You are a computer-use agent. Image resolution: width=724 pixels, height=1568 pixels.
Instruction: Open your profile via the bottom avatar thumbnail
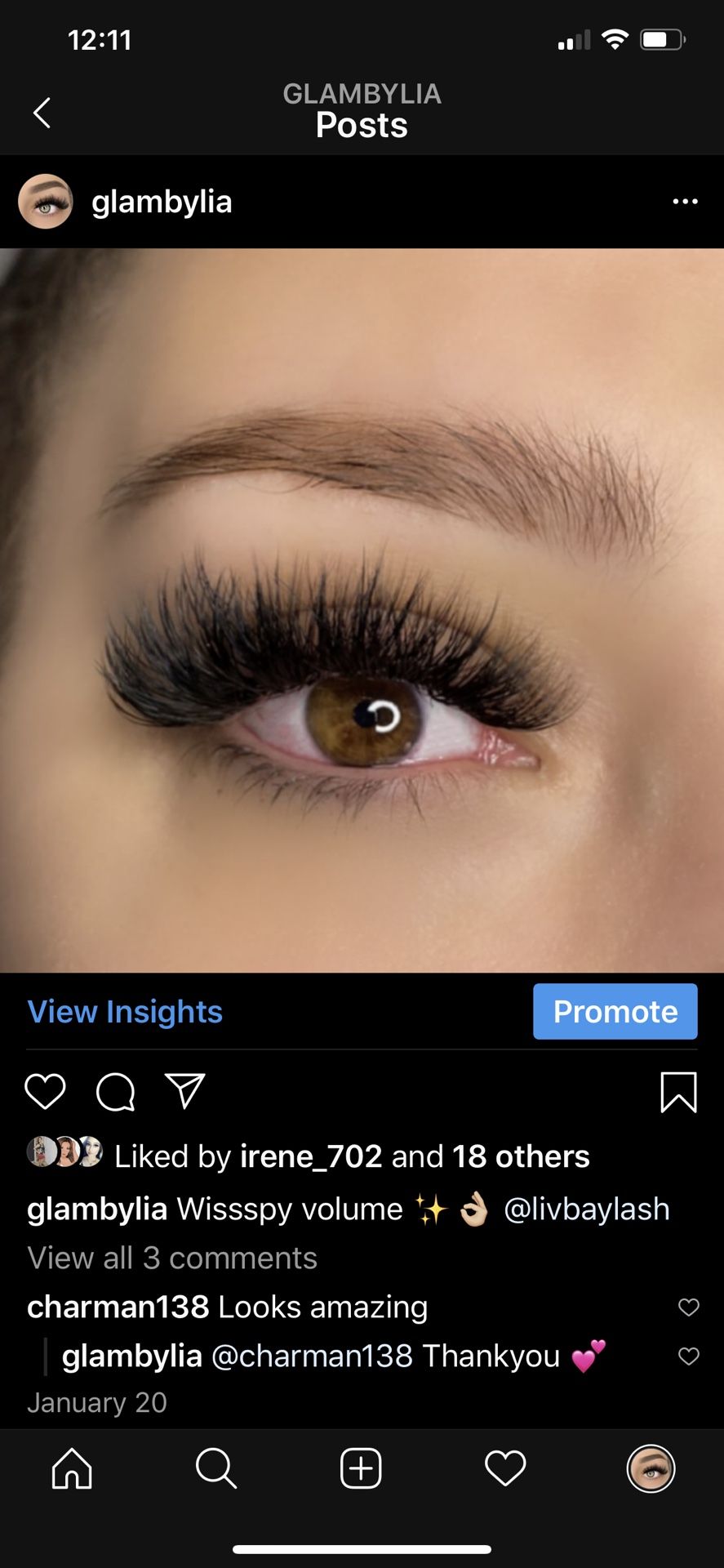(x=651, y=1468)
